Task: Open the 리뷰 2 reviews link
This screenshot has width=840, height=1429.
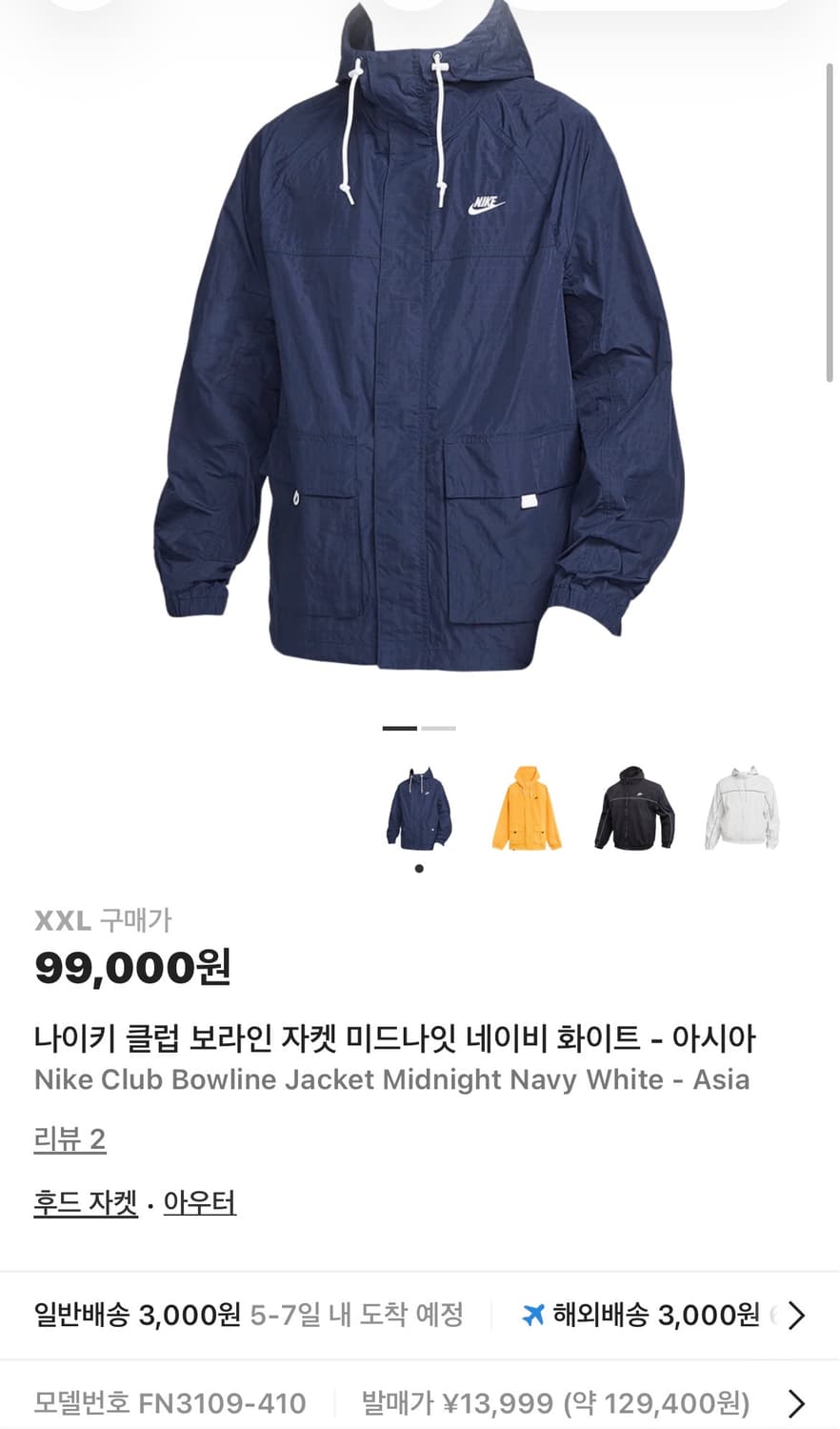Action: pos(70,1138)
